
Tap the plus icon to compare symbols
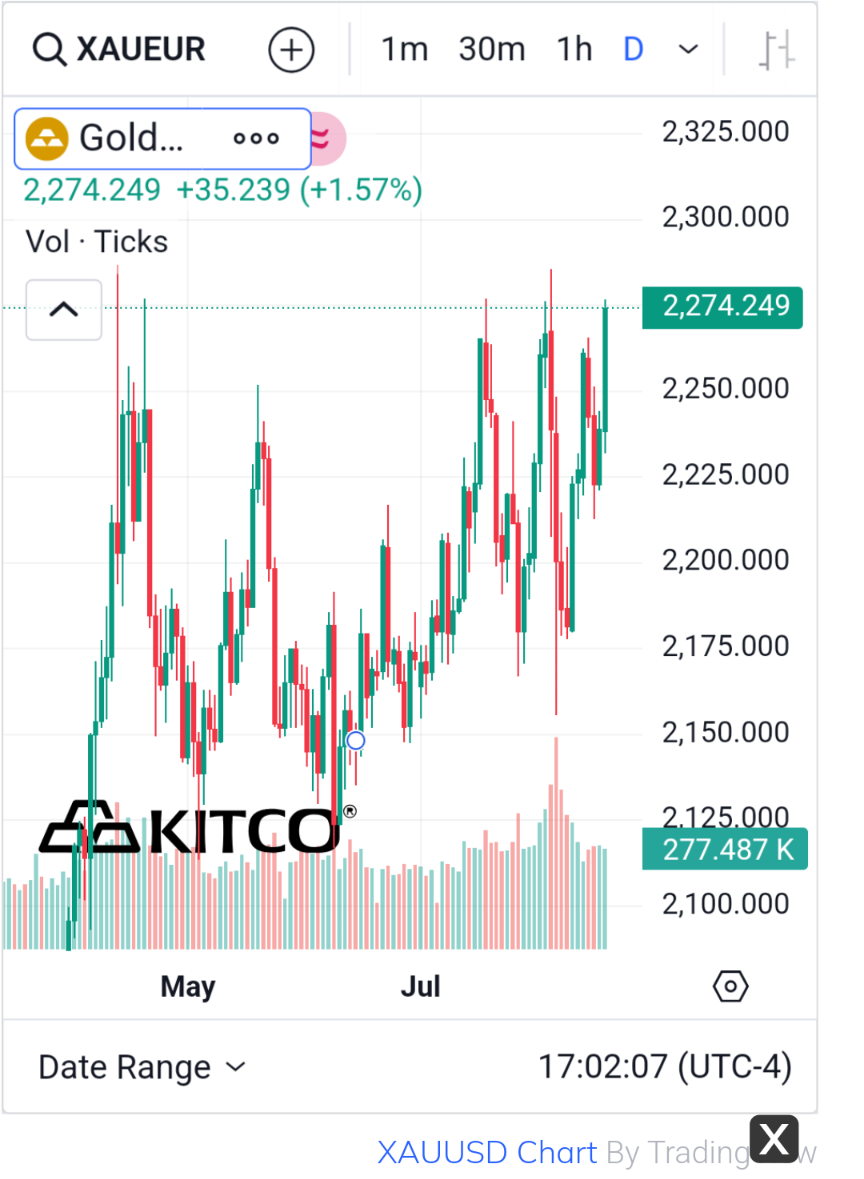[291, 49]
